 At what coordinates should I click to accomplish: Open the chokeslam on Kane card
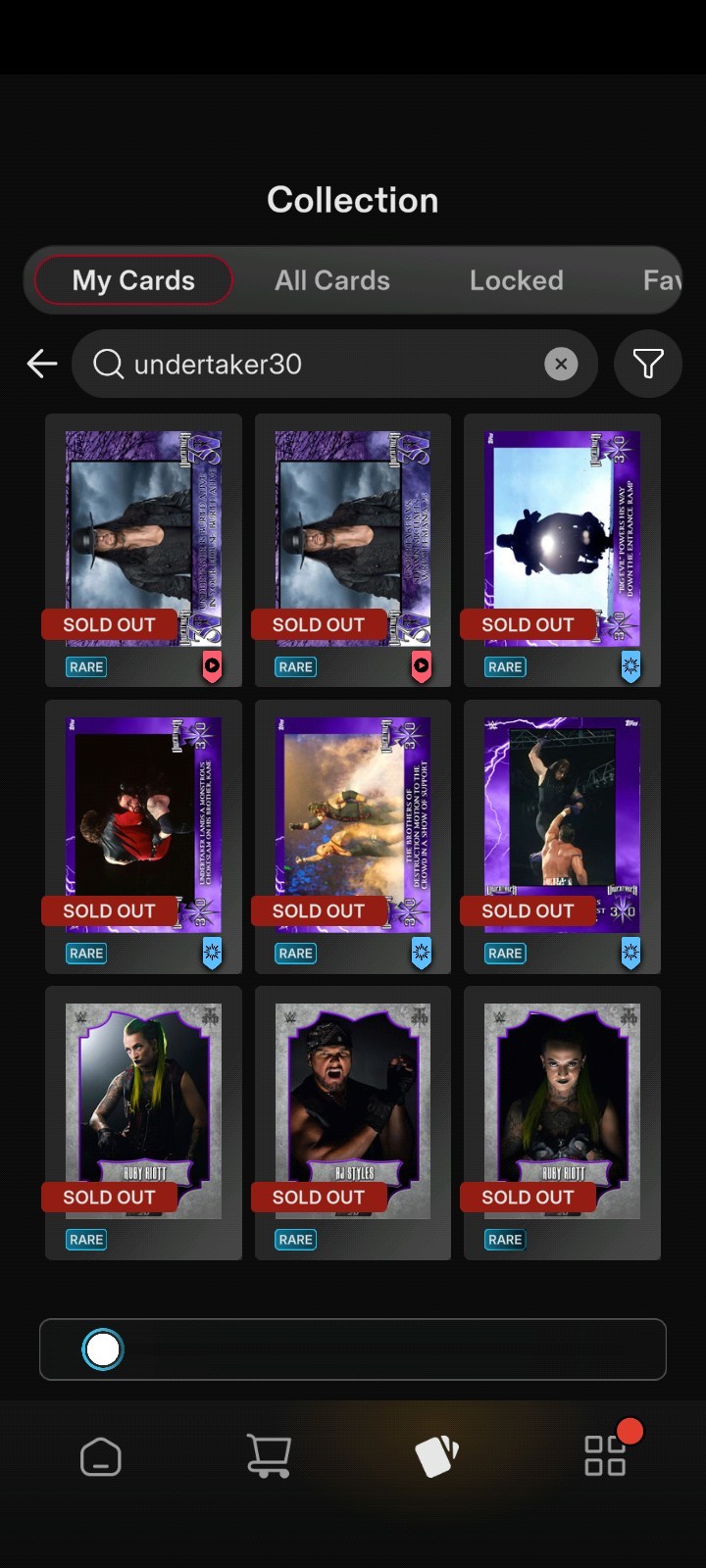coord(143,825)
